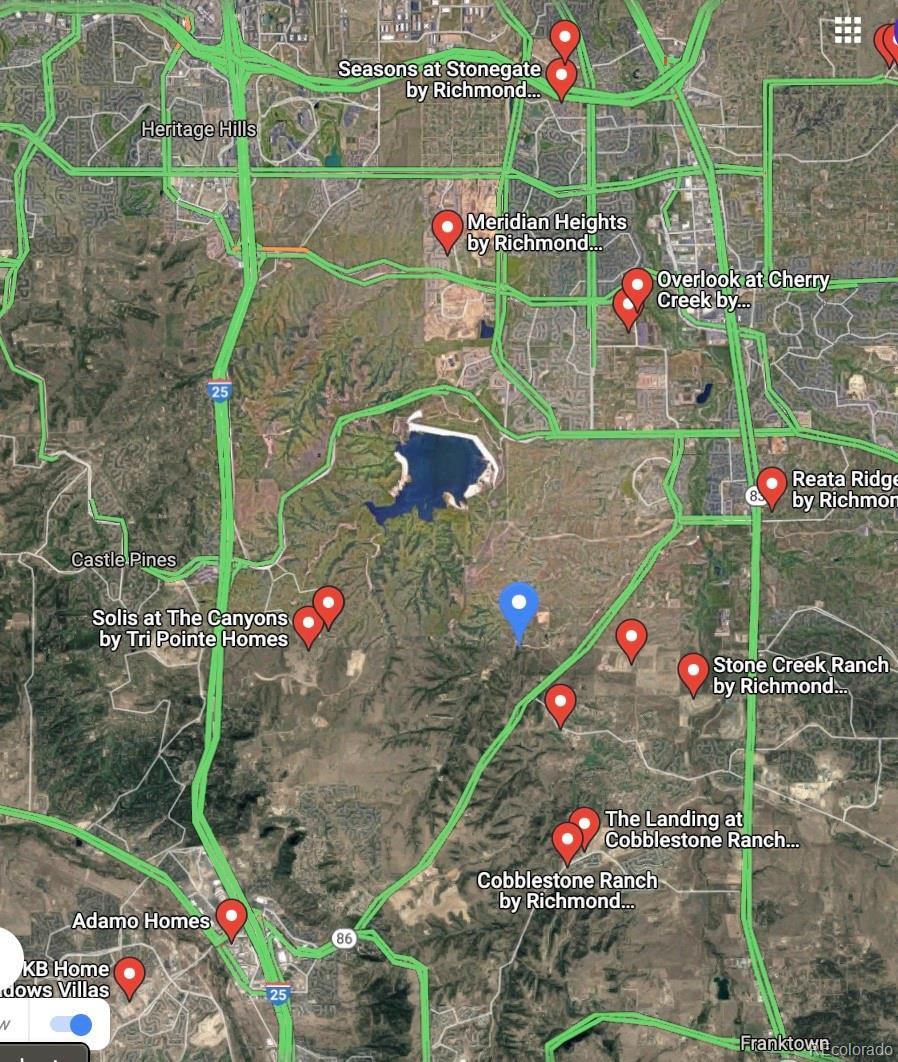Select the Reata Ridge map marker
The height and width of the screenshot is (1062, 898).
[771, 484]
